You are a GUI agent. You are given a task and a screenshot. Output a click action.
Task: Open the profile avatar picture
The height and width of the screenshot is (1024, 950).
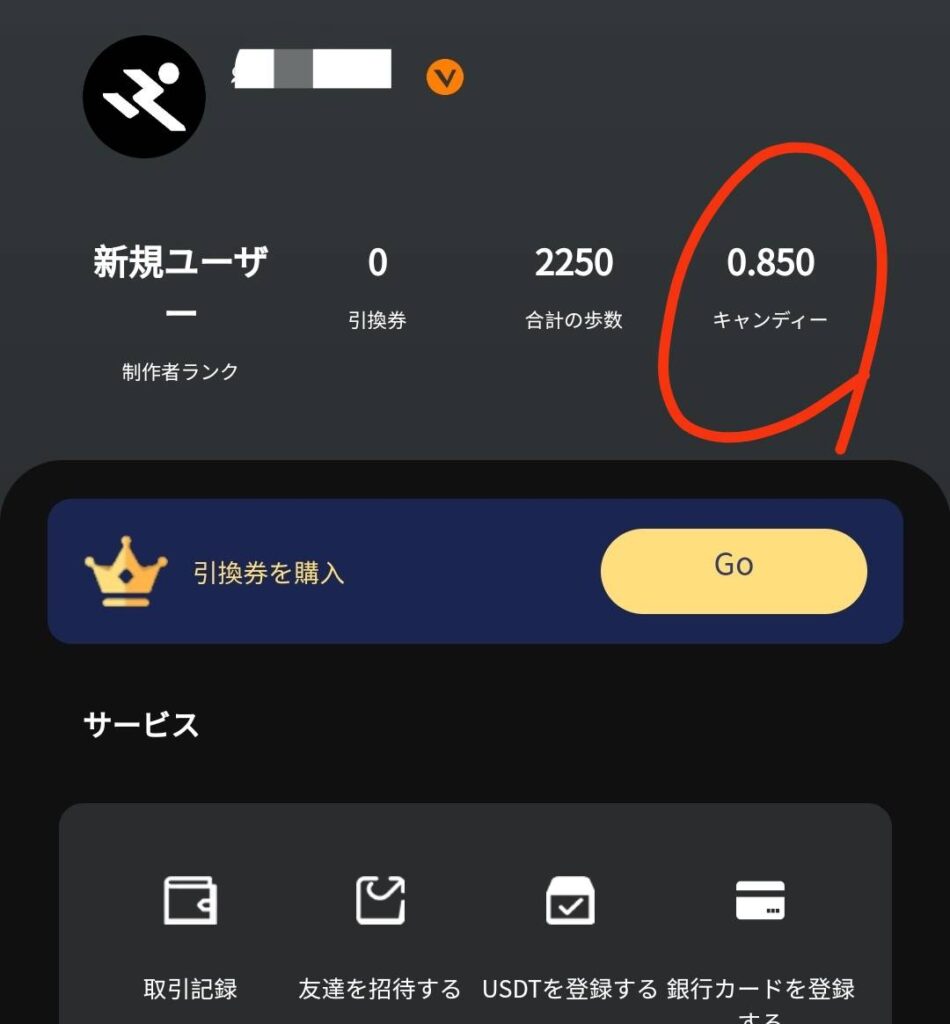(x=144, y=97)
